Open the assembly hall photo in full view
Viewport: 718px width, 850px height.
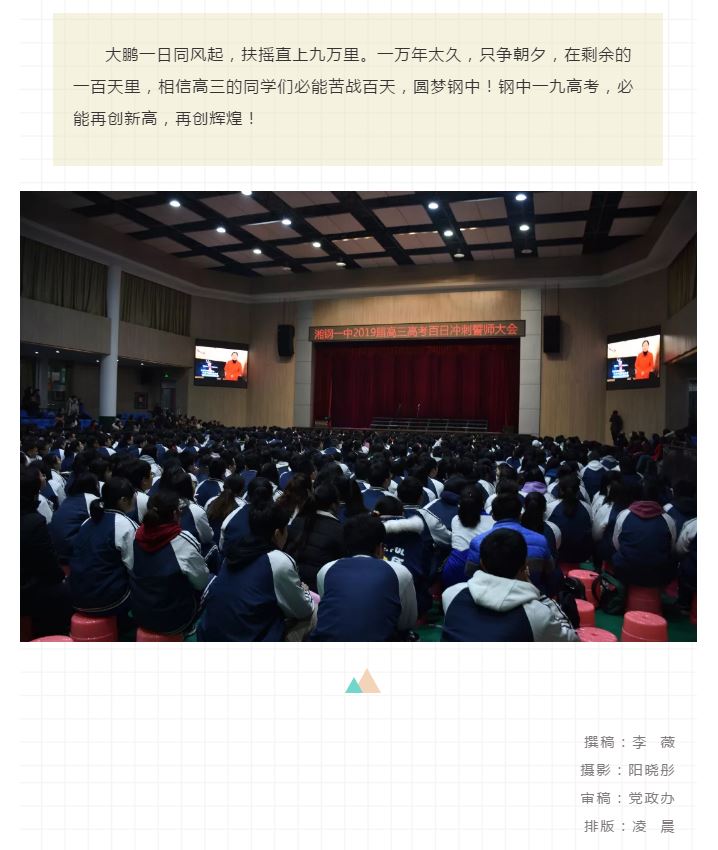click(x=358, y=416)
